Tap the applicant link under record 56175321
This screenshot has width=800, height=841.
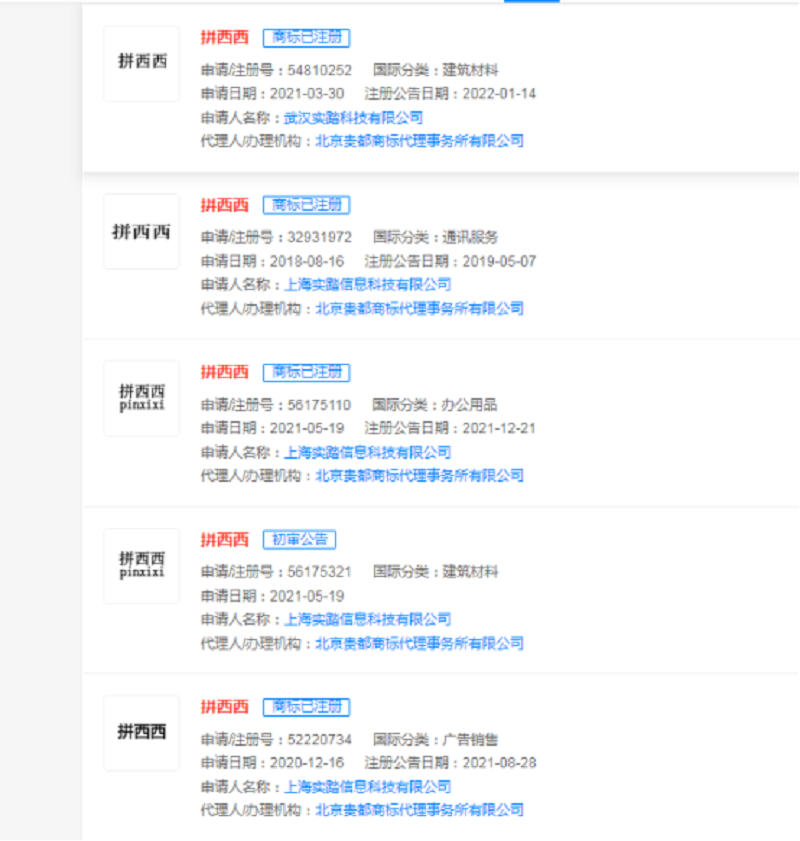(x=367, y=620)
